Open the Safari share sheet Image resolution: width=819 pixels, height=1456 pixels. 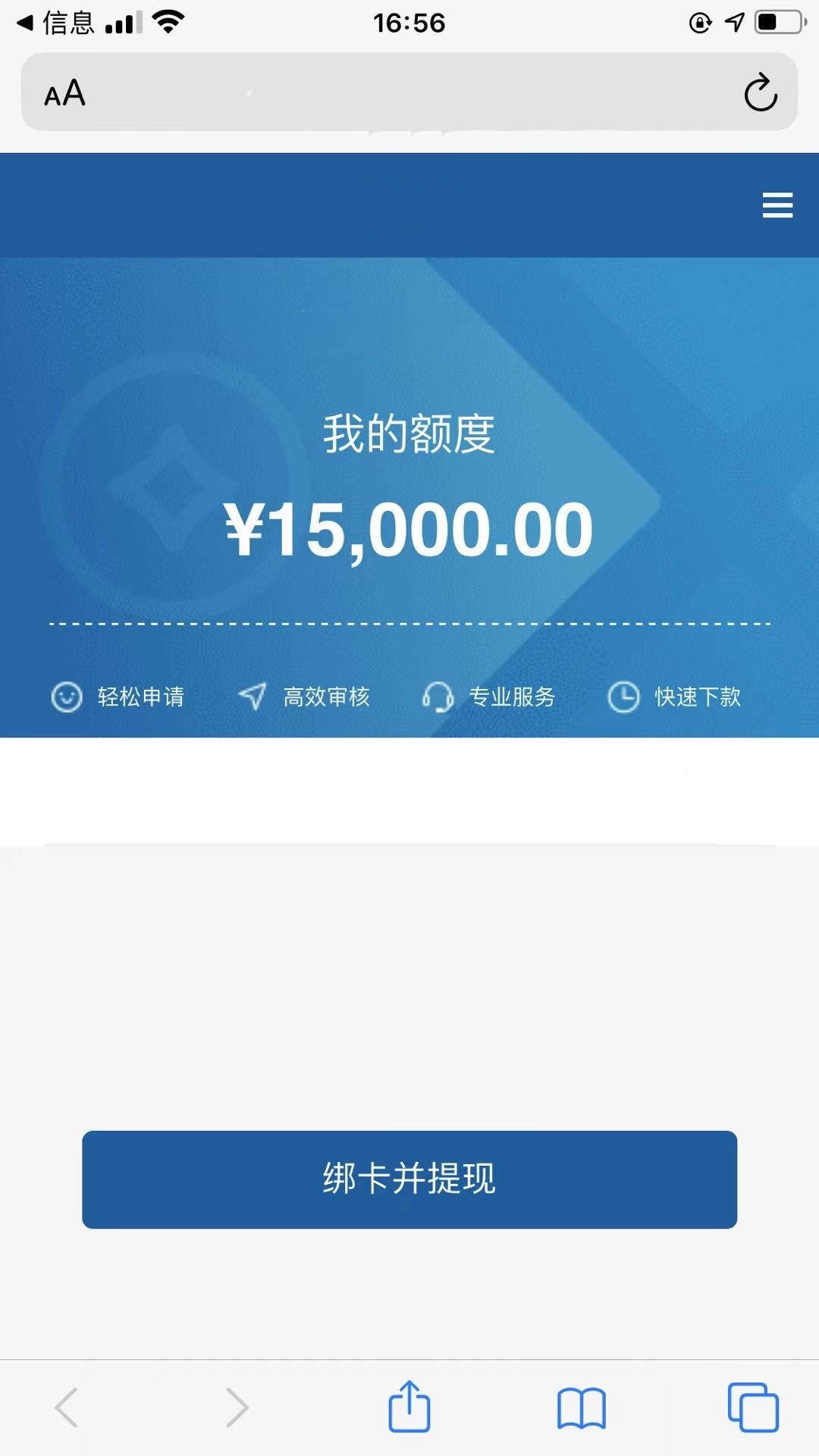coord(409,1407)
